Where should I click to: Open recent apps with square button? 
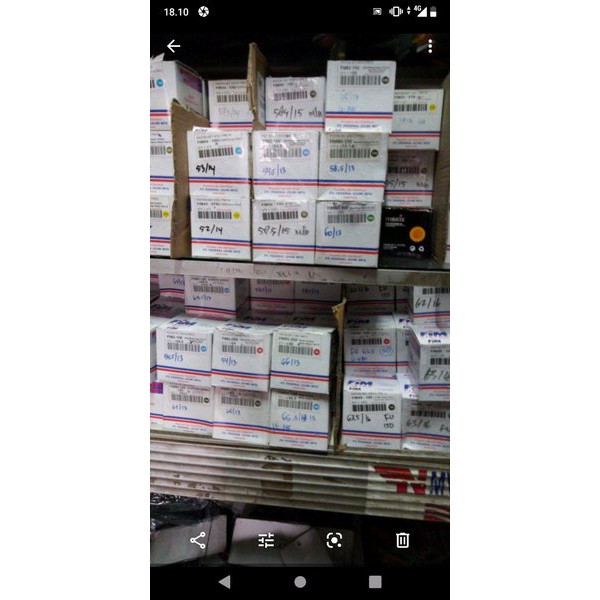375,582
